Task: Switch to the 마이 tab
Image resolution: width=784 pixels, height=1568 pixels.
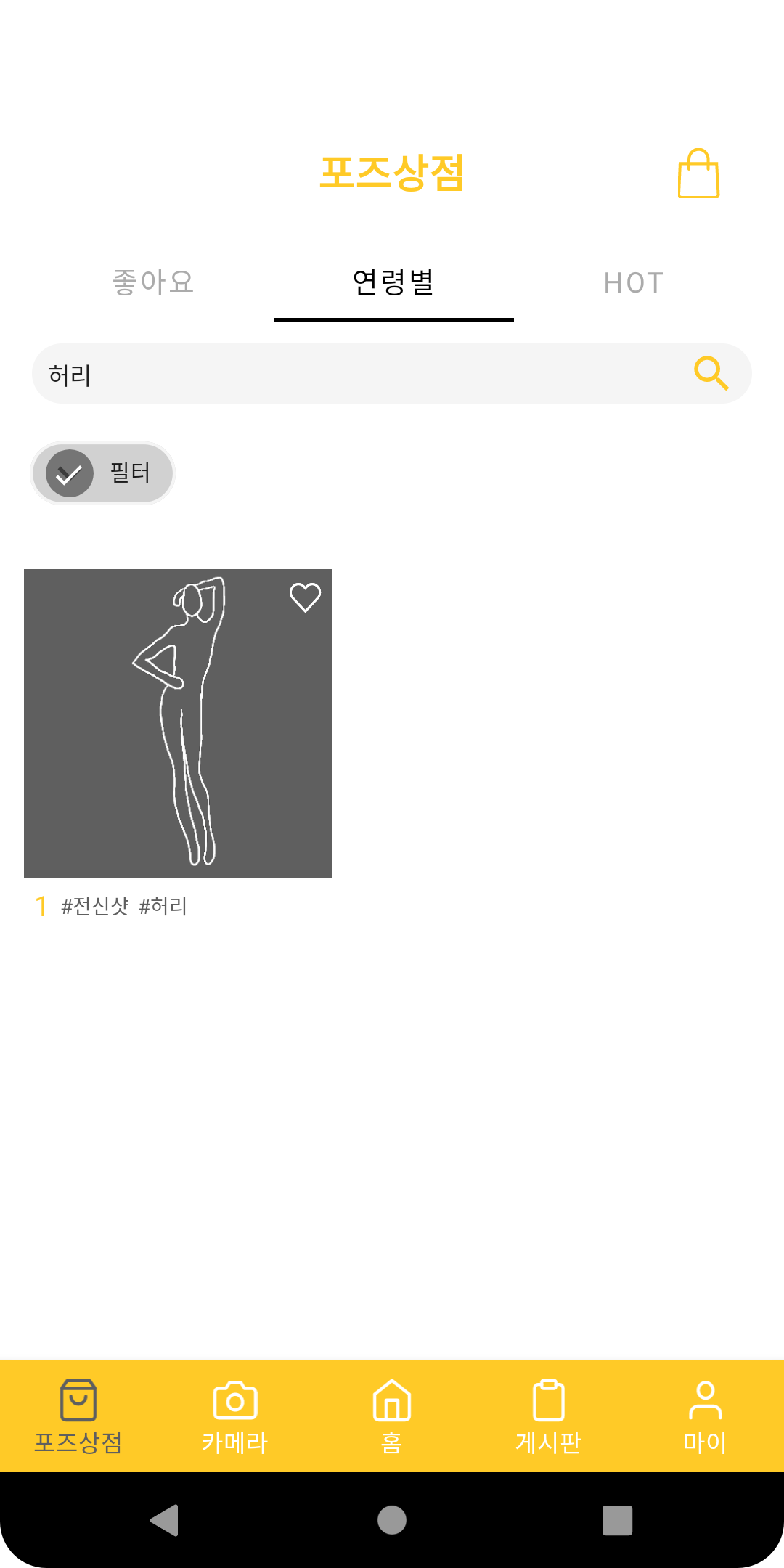Action: [705, 1416]
